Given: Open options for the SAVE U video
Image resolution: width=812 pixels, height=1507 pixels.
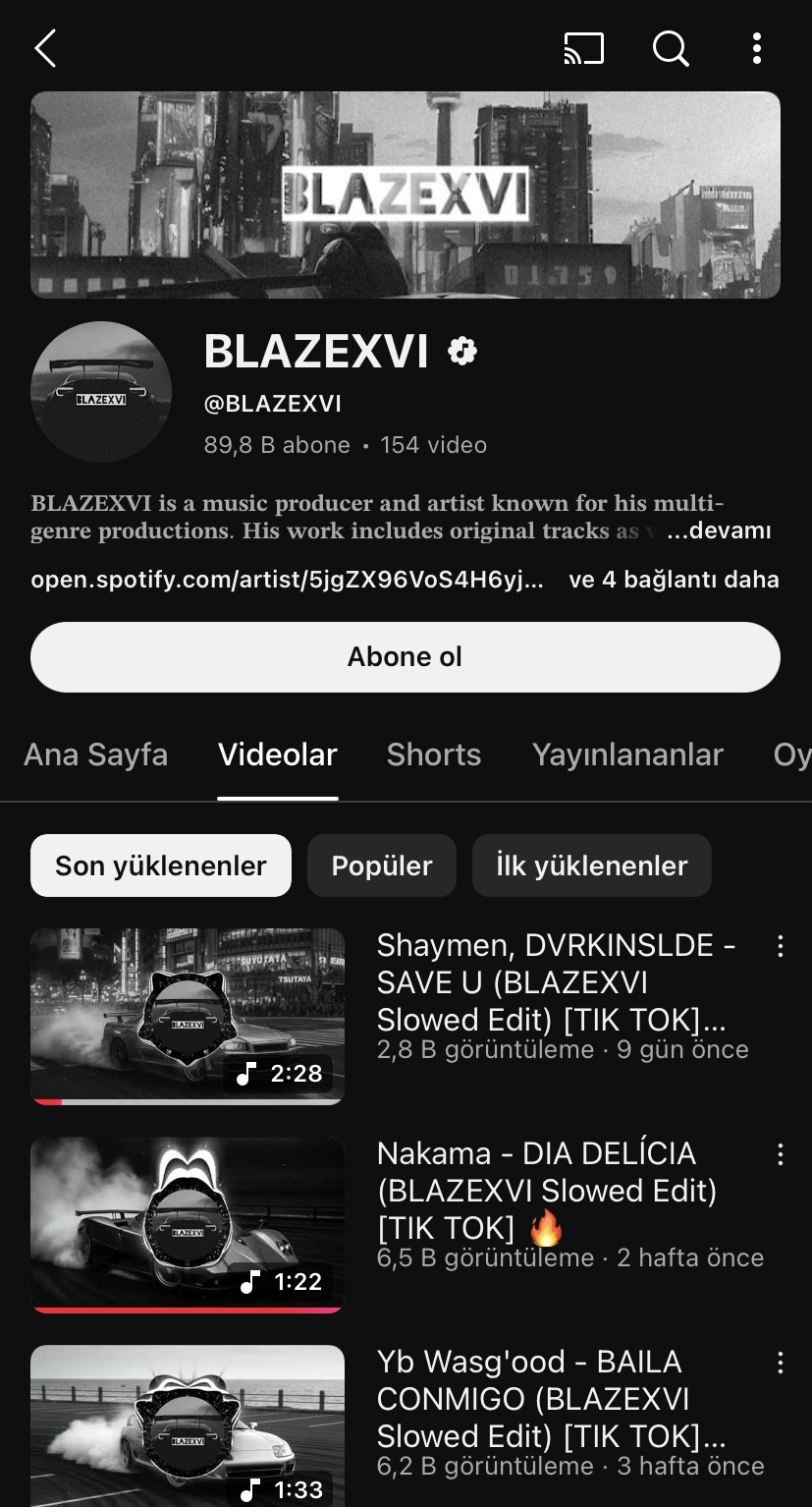Looking at the screenshot, I should click(x=781, y=946).
